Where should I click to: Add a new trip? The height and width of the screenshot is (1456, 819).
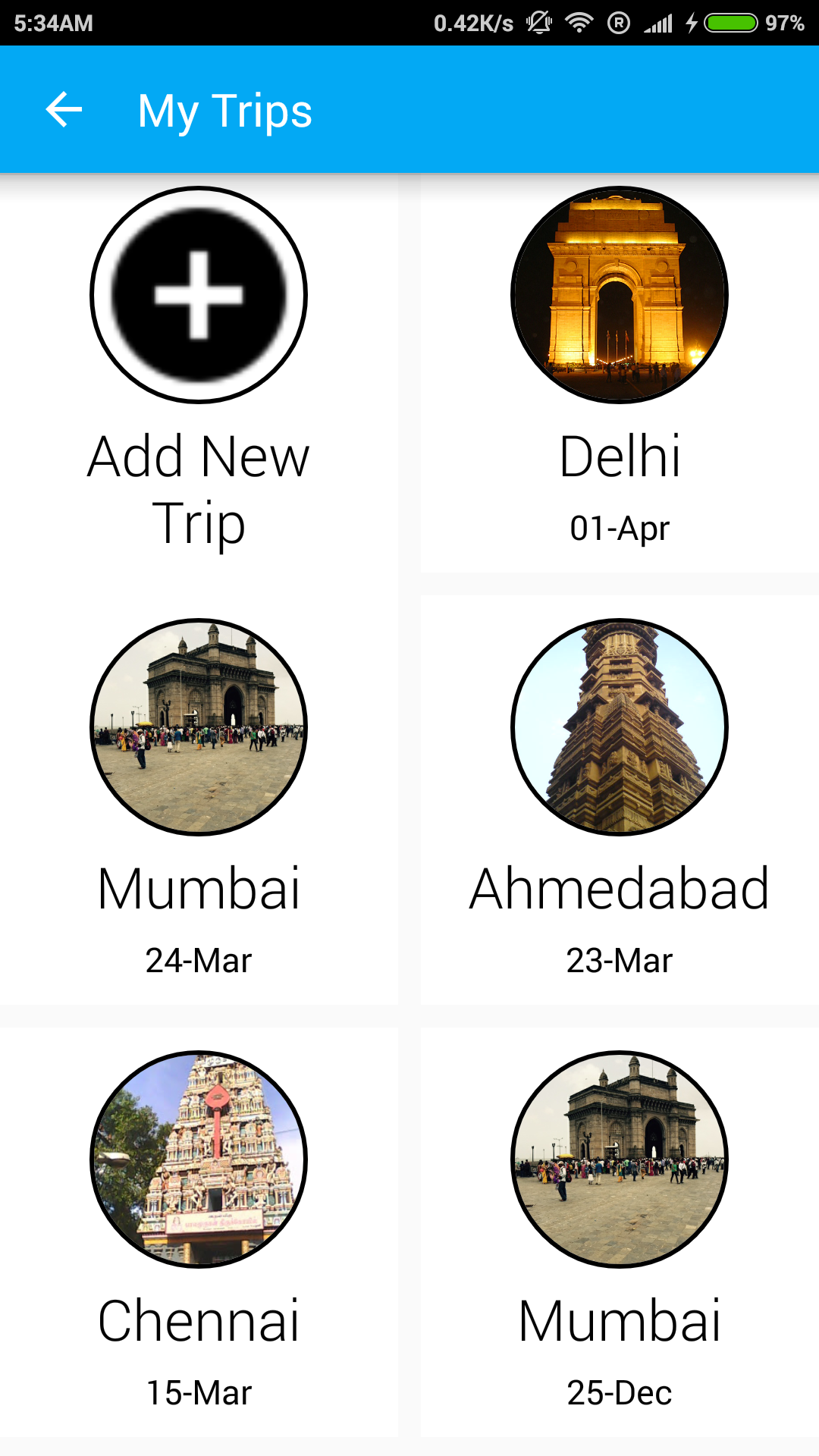coord(199,296)
